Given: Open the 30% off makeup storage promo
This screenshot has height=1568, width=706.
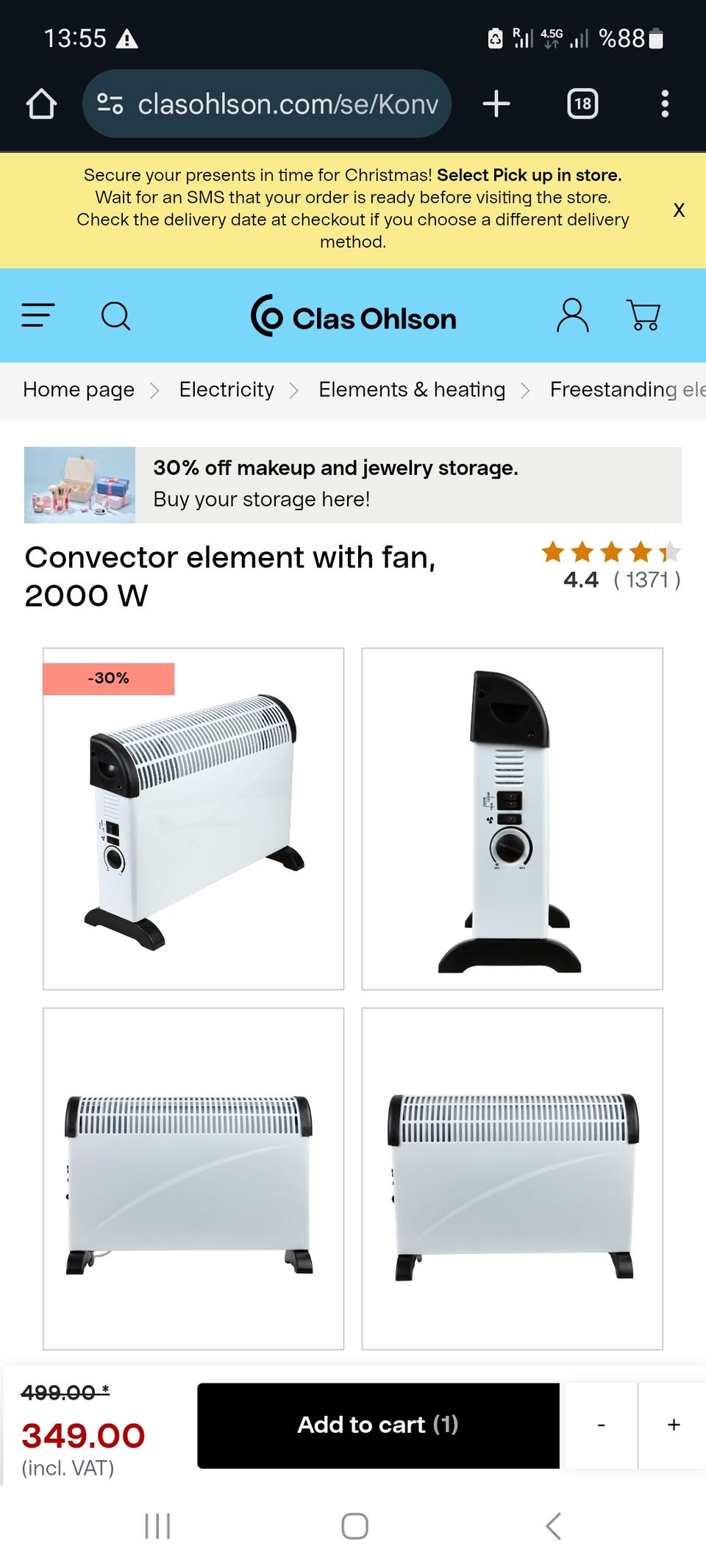Looking at the screenshot, I should [353, 484].
